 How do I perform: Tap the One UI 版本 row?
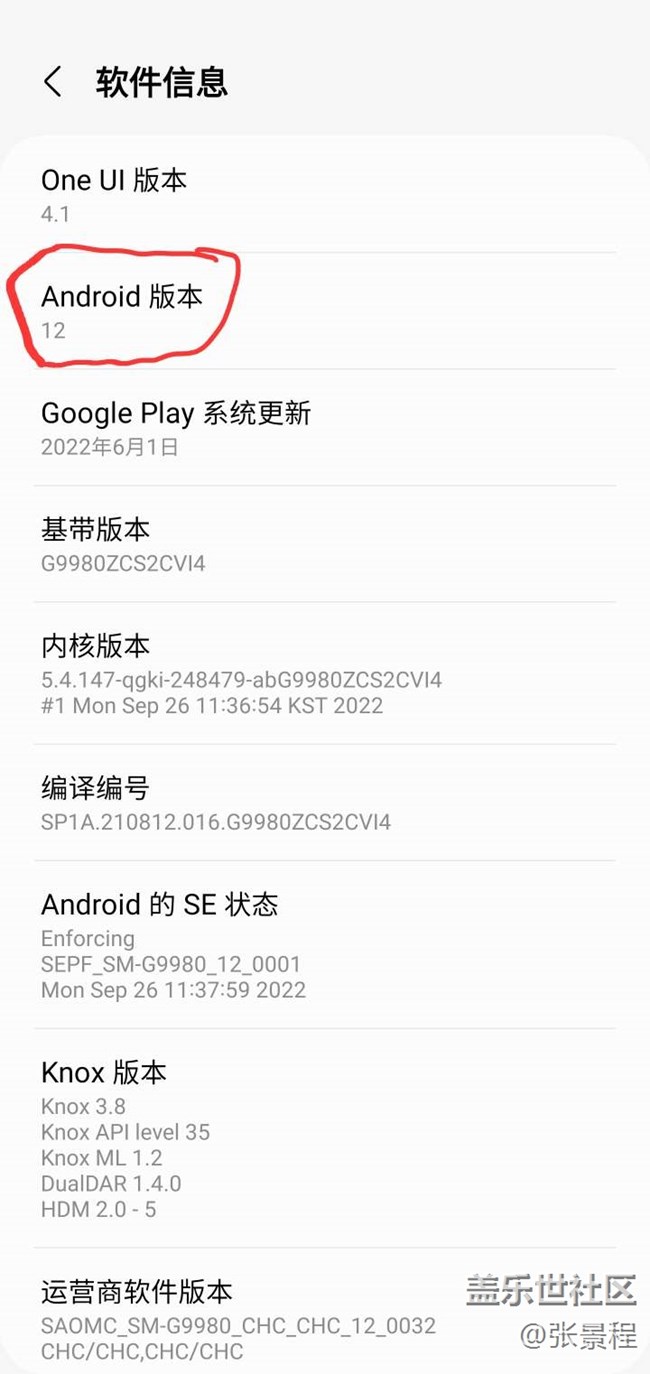[325, 195]
